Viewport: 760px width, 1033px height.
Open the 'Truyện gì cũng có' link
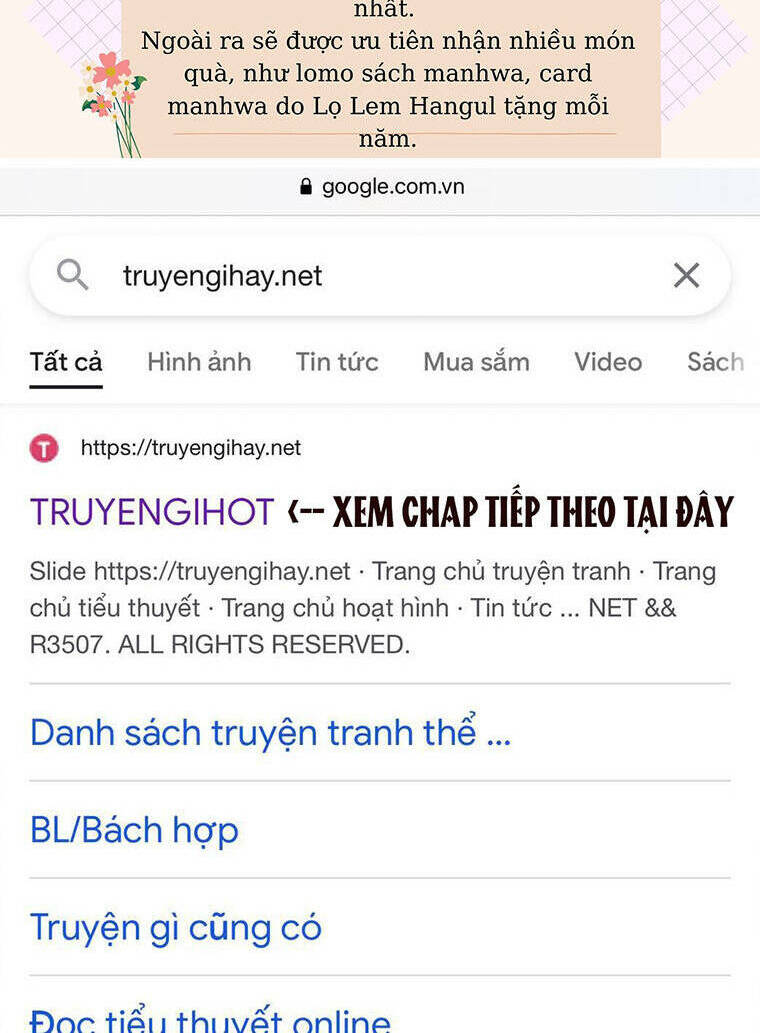click(x=176, y=927)
